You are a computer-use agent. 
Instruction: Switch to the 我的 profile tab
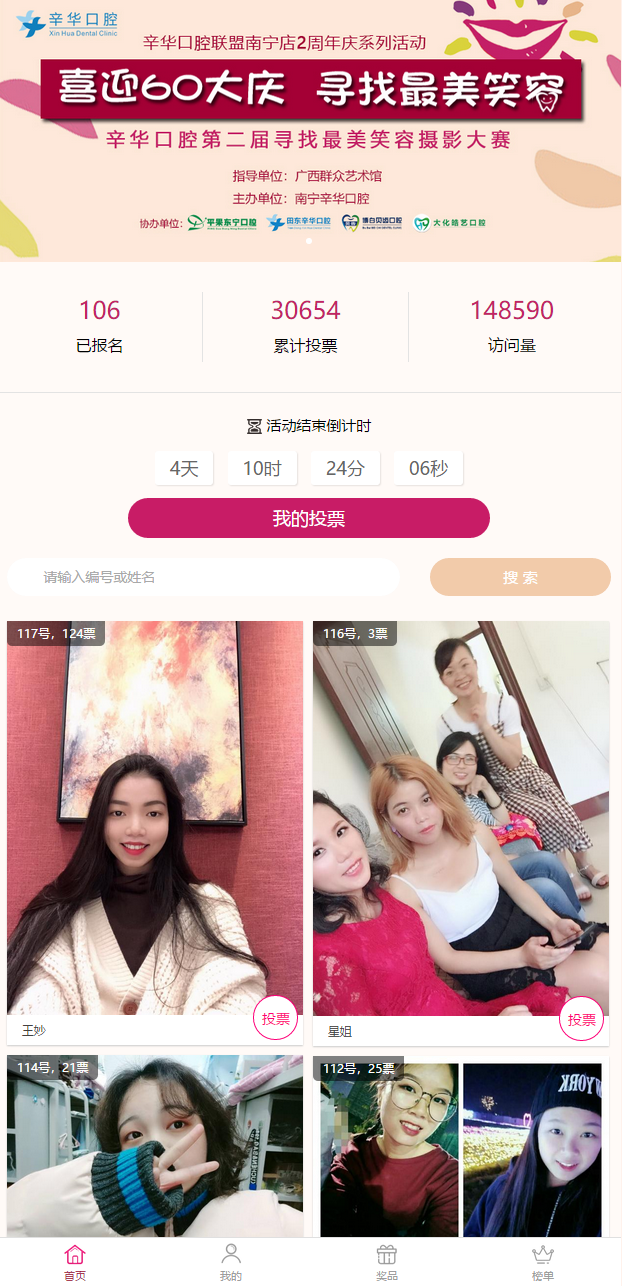pyautogui.click(x=231, y=1262)
